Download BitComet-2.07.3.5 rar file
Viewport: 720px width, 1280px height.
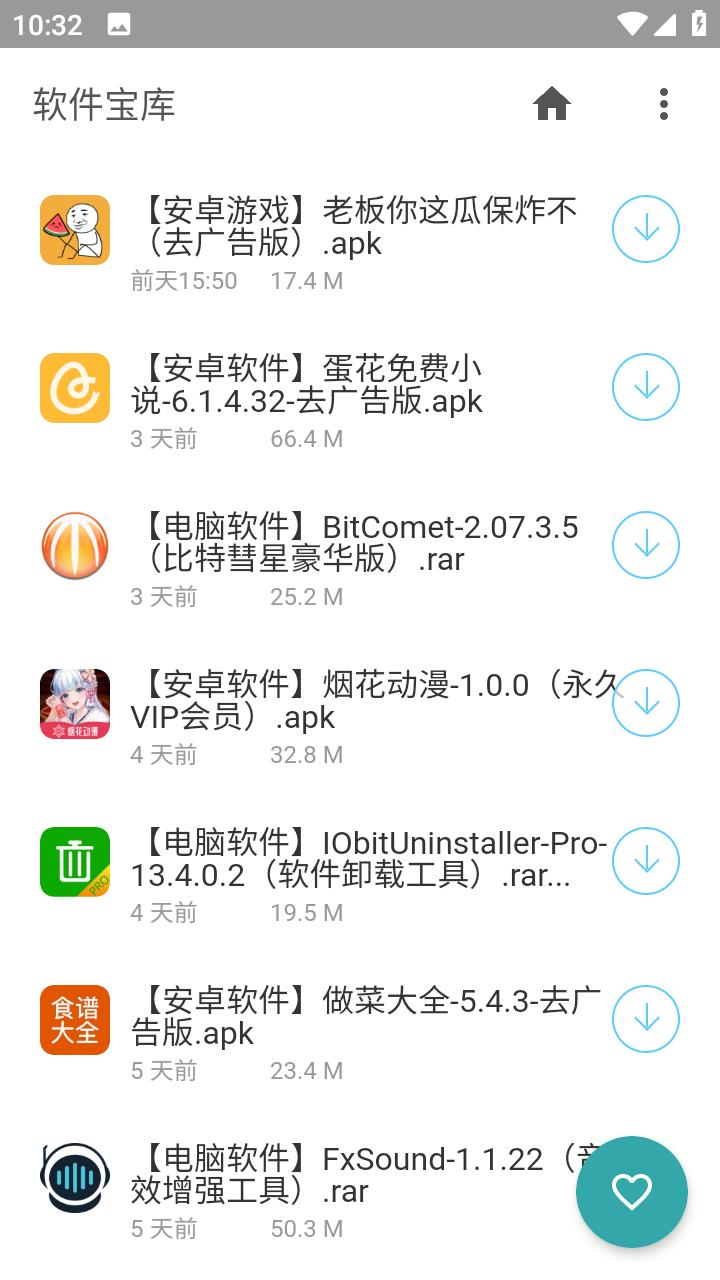(646, 545)
